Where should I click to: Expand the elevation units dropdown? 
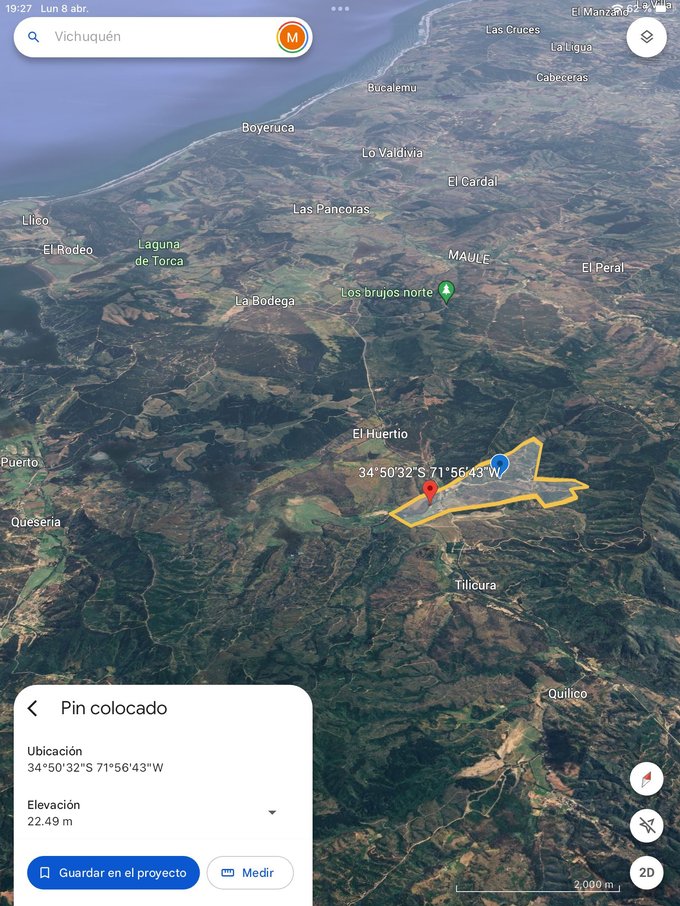tap(271, 812)
